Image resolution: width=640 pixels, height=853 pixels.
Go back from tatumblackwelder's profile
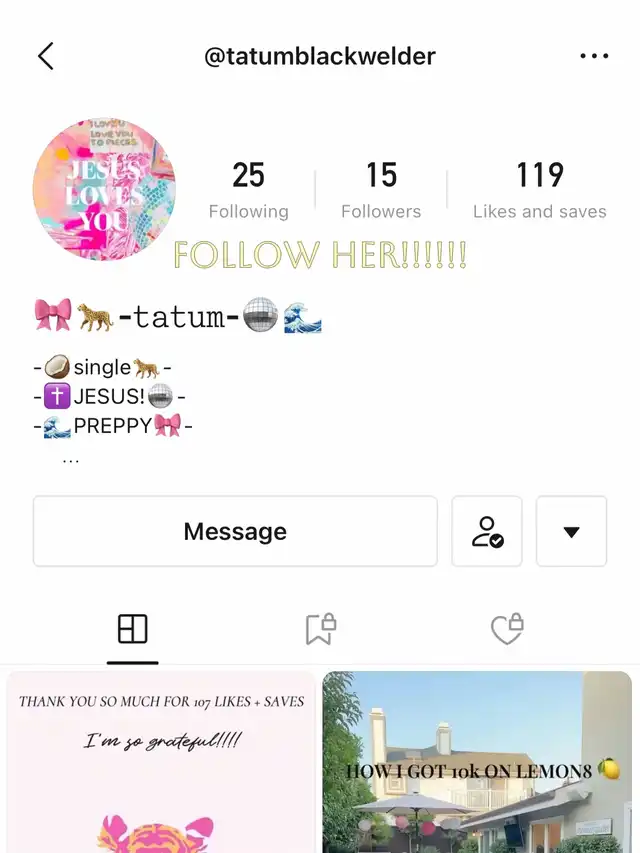click(x=46, y=56)
